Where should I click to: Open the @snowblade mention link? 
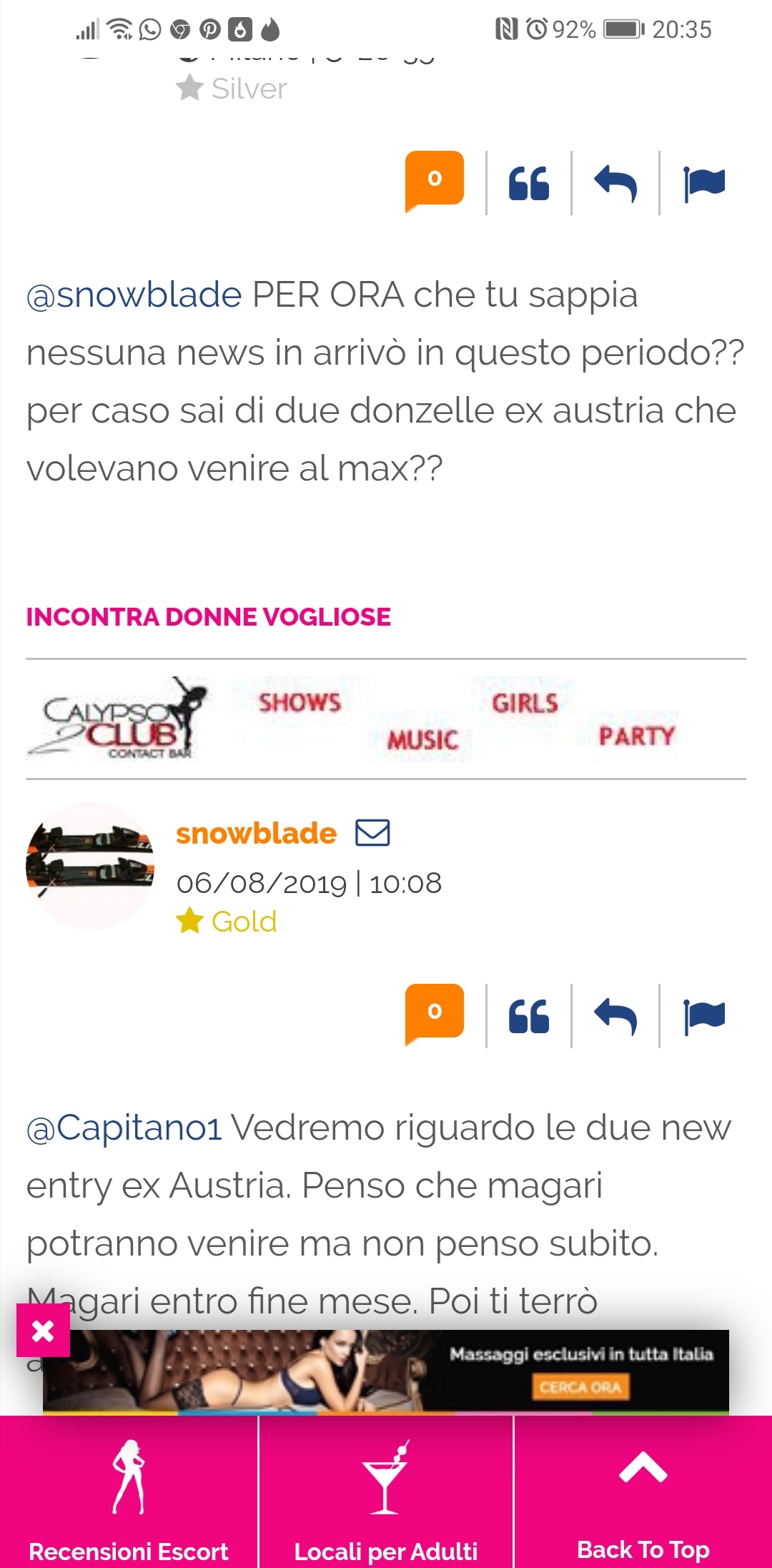(x=134, y=295)
